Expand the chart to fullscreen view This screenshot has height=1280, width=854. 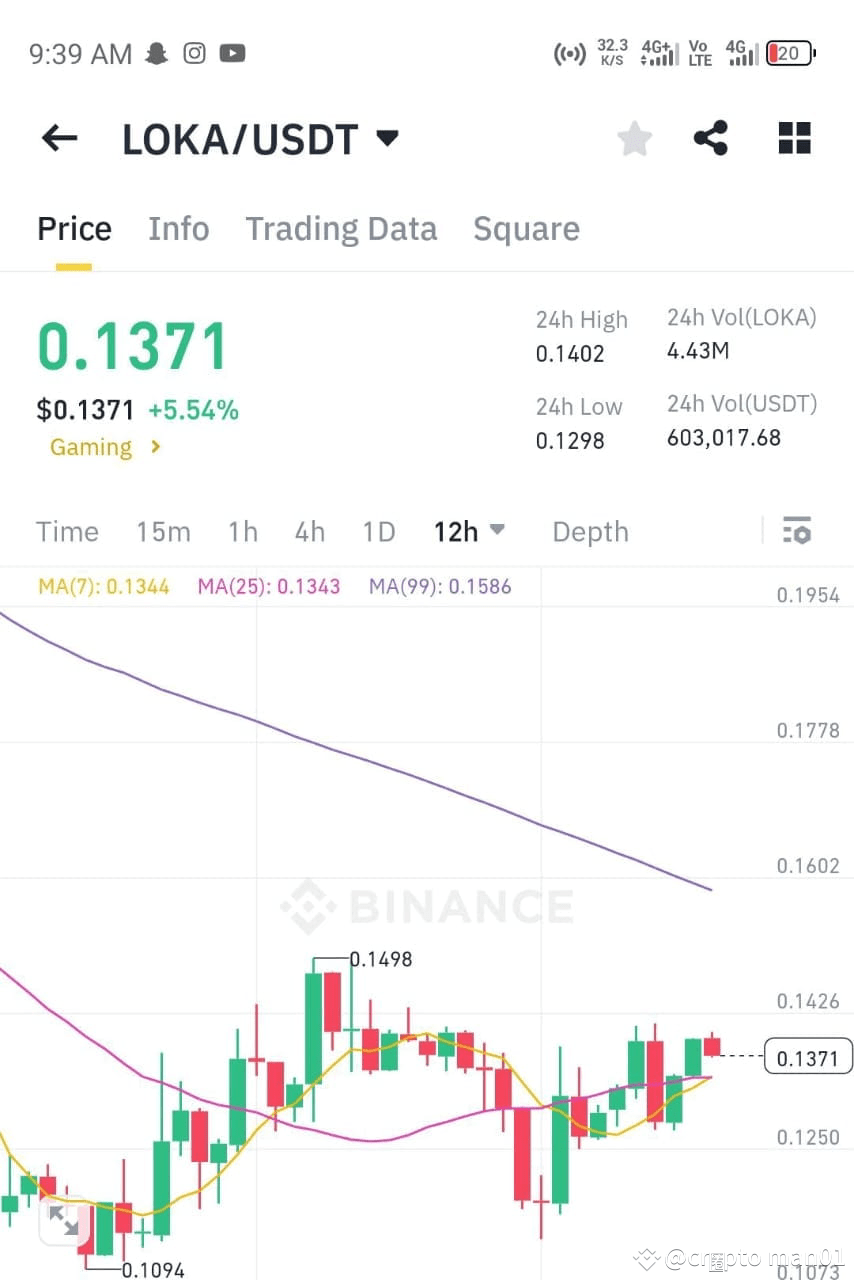pyautogui.click(x=65, y=1220)
